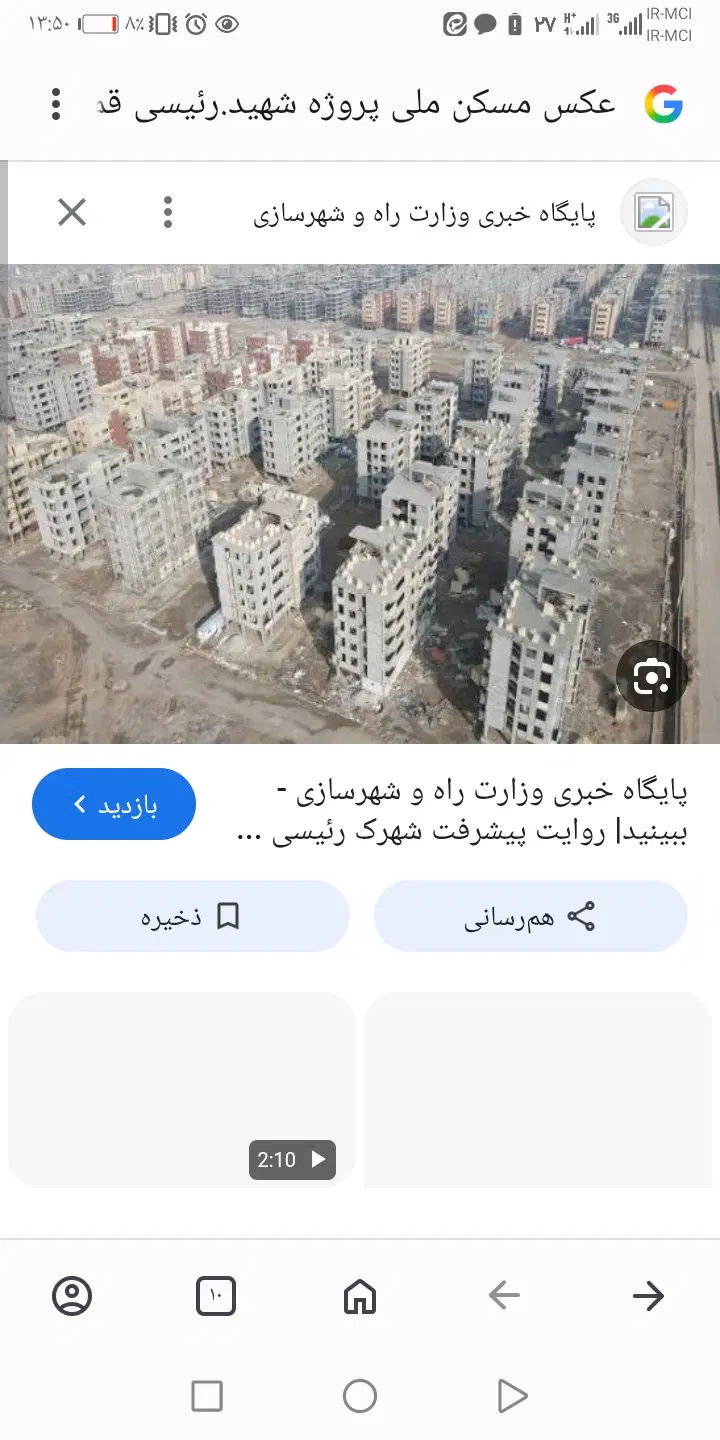Screen dimensions: 720x1440
Task: Open the overflow menu beside the search query
Action: (x=56, y=104)
